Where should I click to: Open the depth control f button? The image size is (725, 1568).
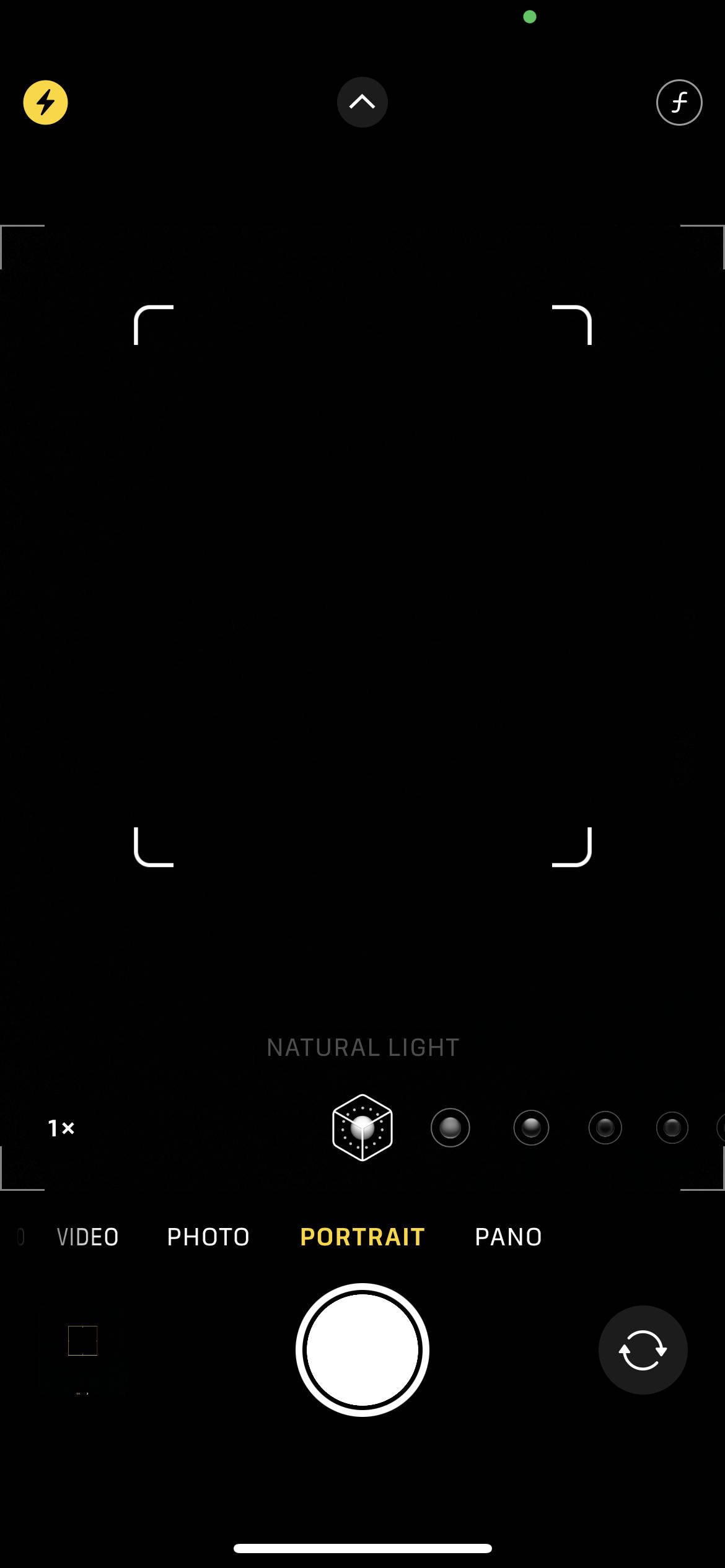[x=679, y=102]
